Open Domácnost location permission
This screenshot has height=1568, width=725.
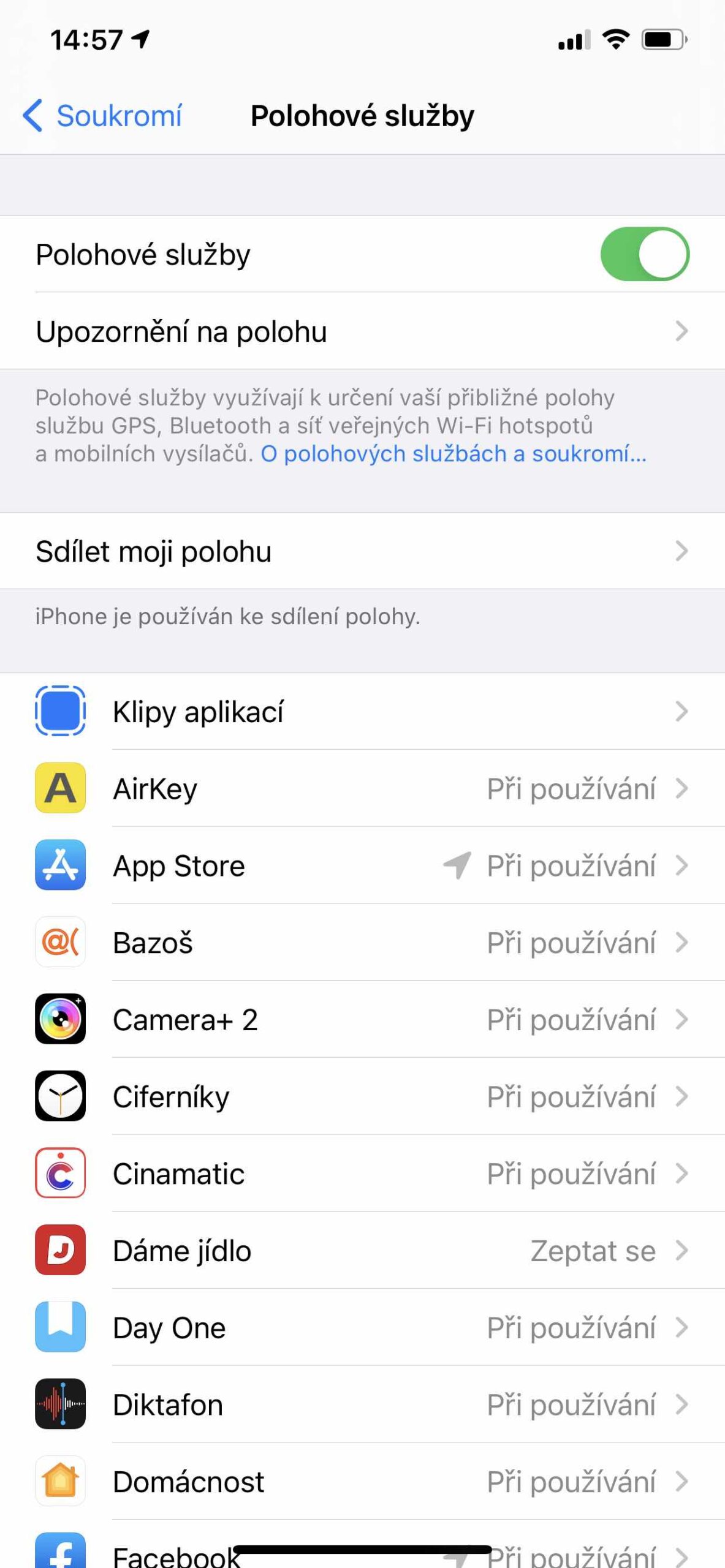tap(362, 1482)
